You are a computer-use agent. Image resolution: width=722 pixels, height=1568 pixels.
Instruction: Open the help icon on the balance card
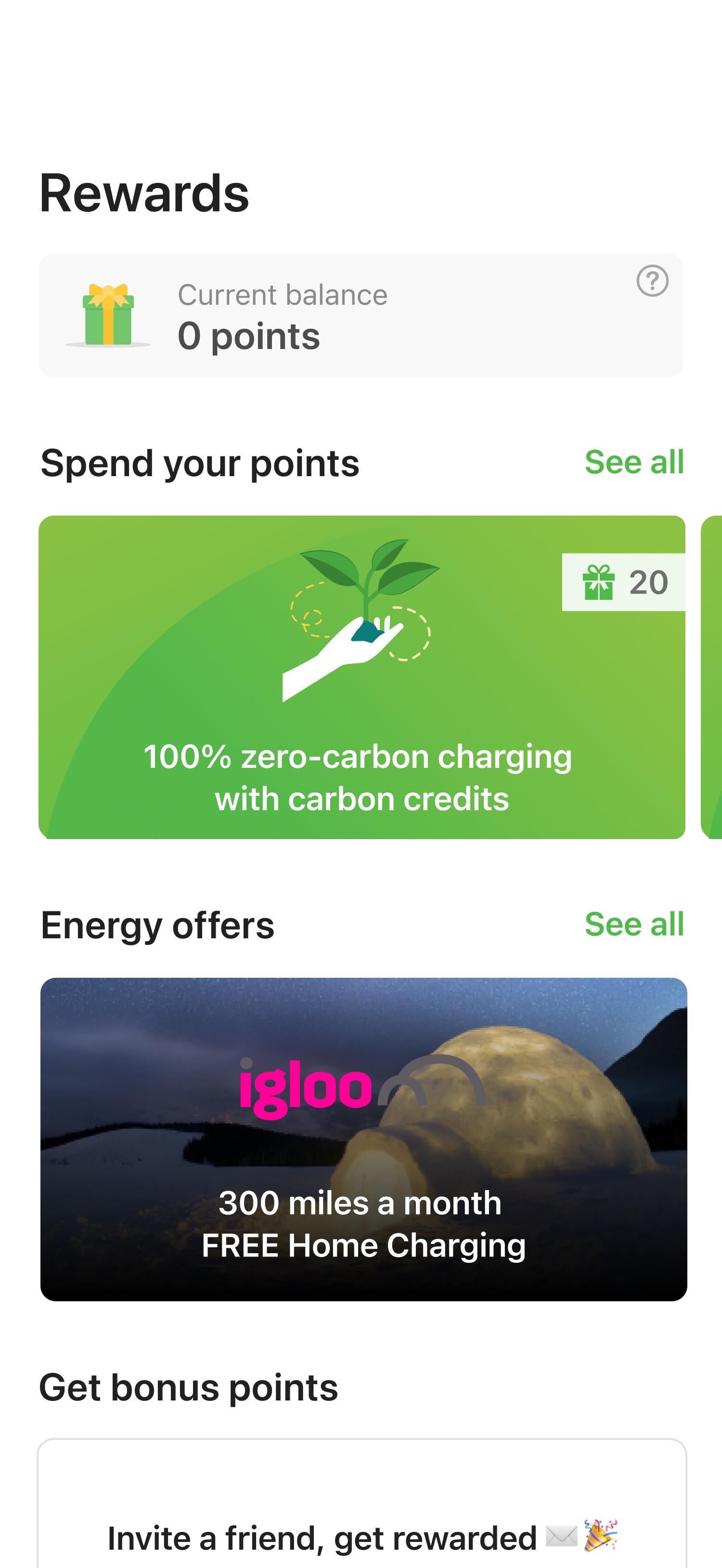652,281
